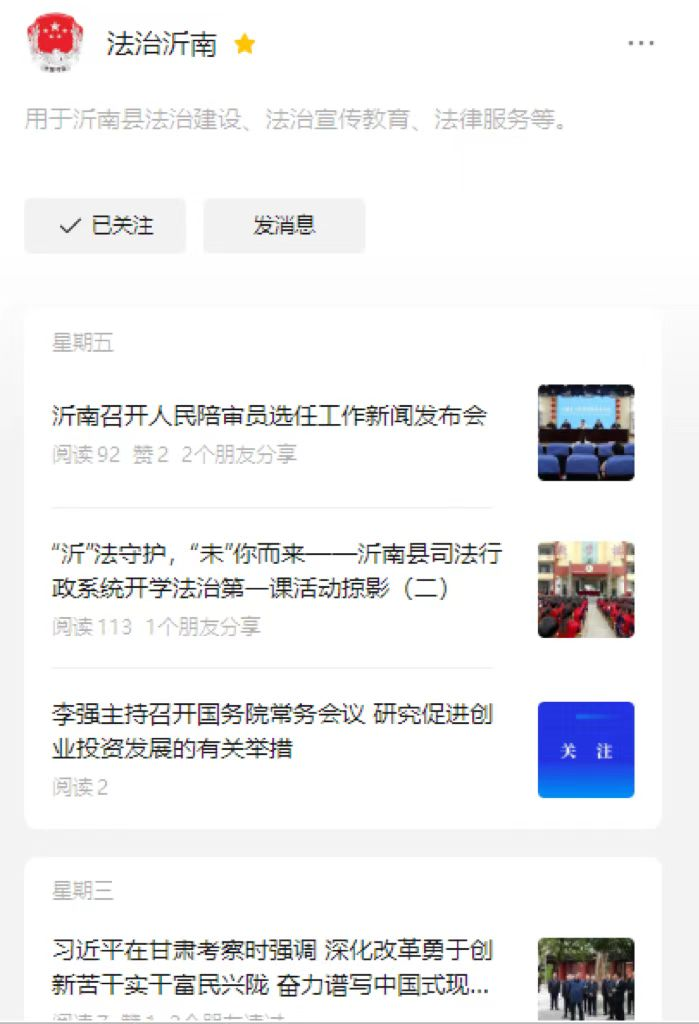
Task: Tap the 已关注 following button
Action: [x=105, y=226]
